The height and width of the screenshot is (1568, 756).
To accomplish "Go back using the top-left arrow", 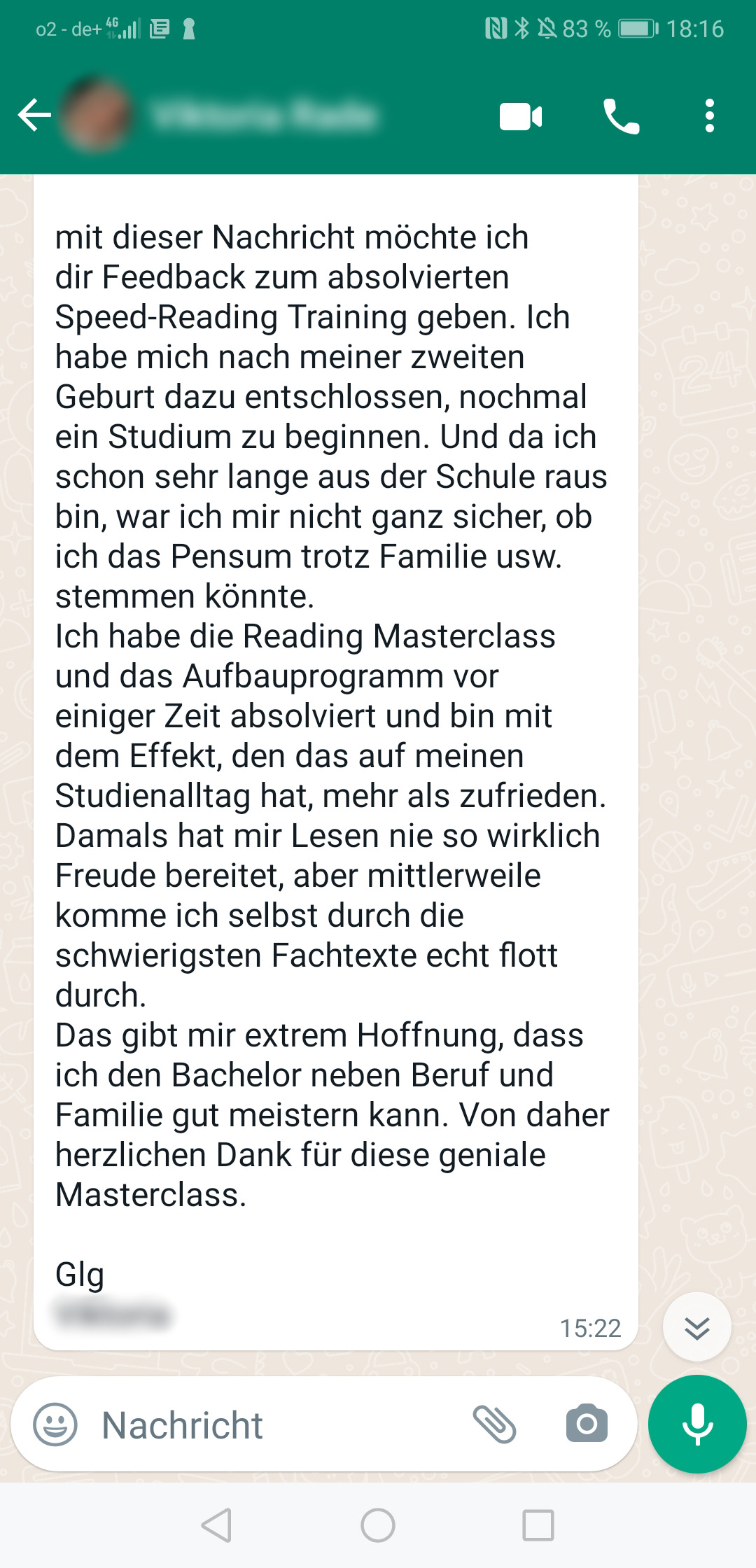I will (34, 115).
